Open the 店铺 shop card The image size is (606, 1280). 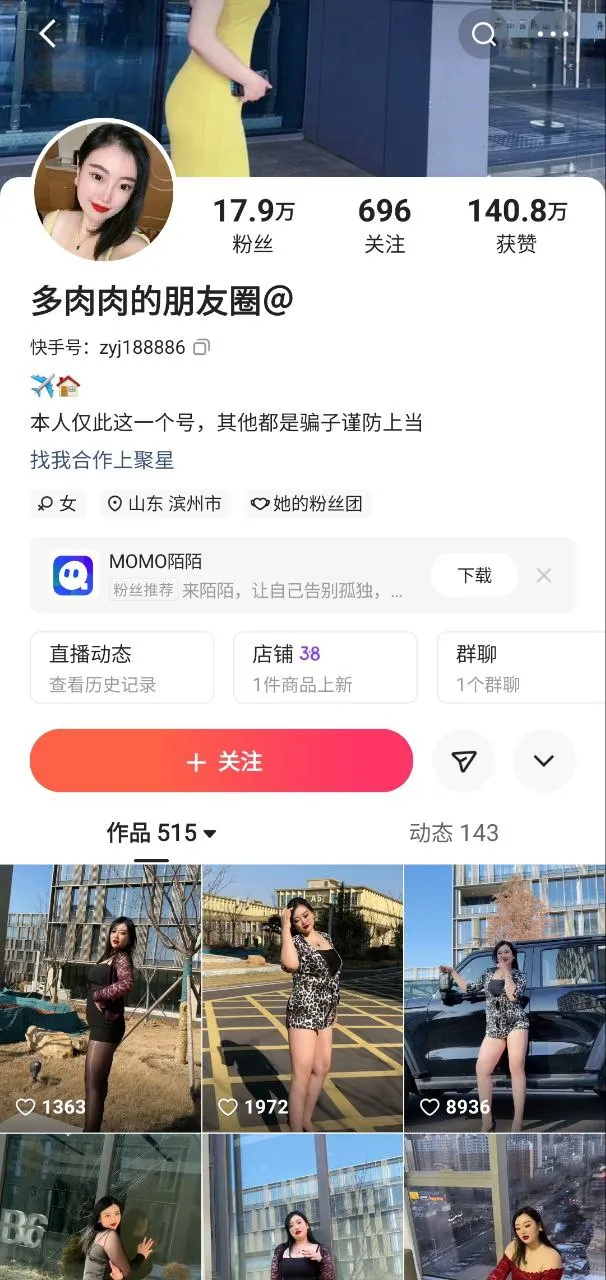[x=325, y=667]
